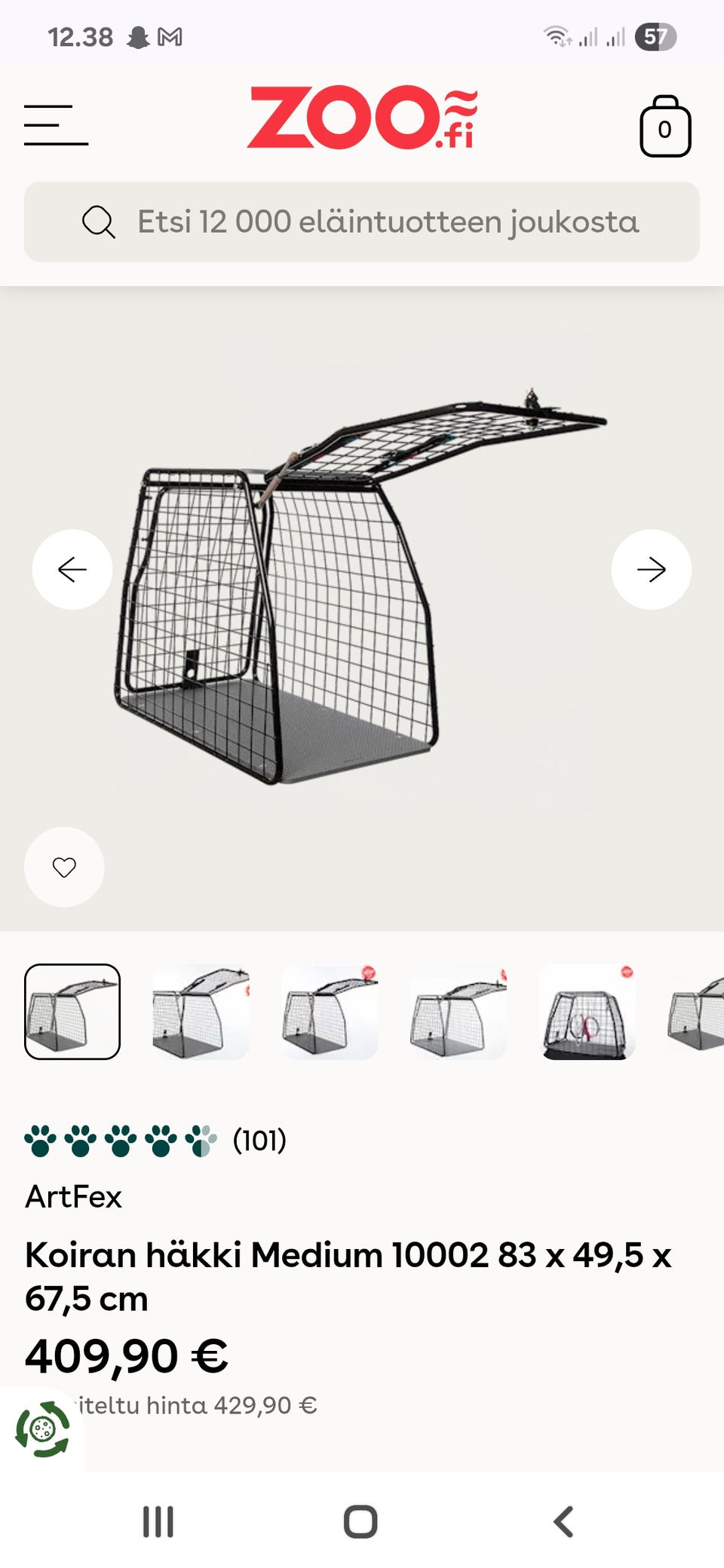724x1568 pixels.
Task: Open the hamburger menu
Action: coord(56,125)
